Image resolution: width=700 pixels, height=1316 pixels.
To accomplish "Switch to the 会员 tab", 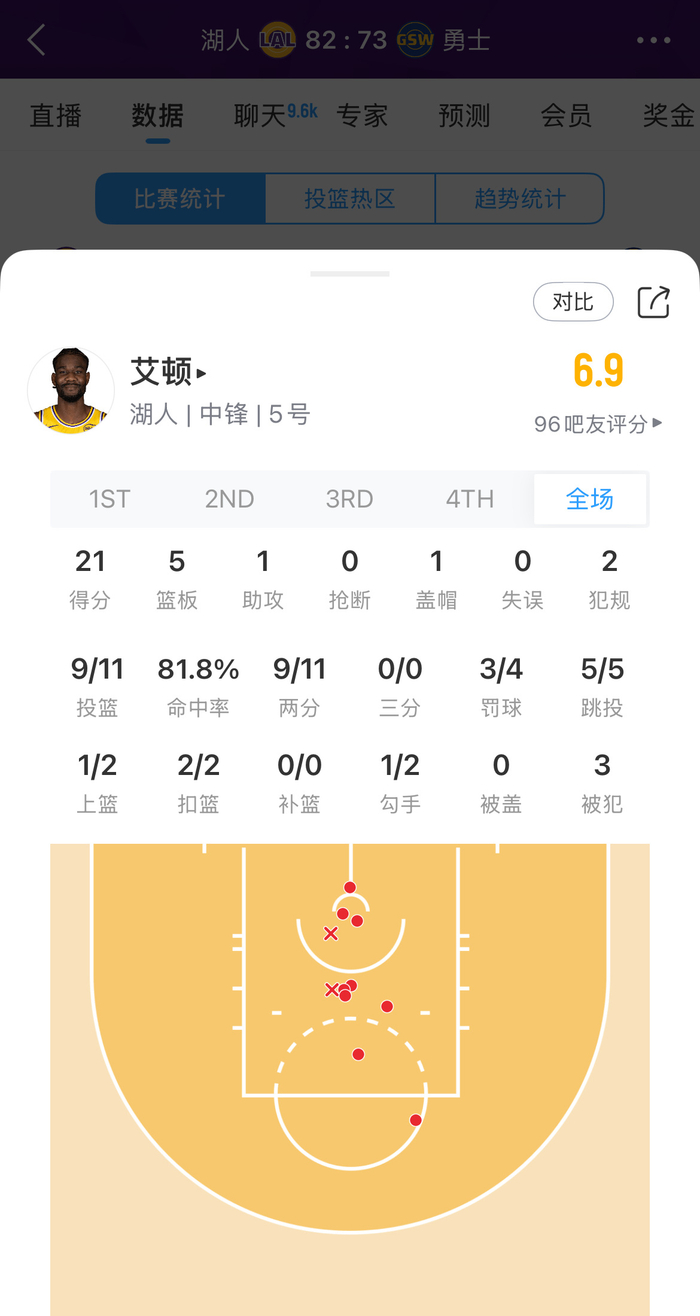I will [566, 116].
